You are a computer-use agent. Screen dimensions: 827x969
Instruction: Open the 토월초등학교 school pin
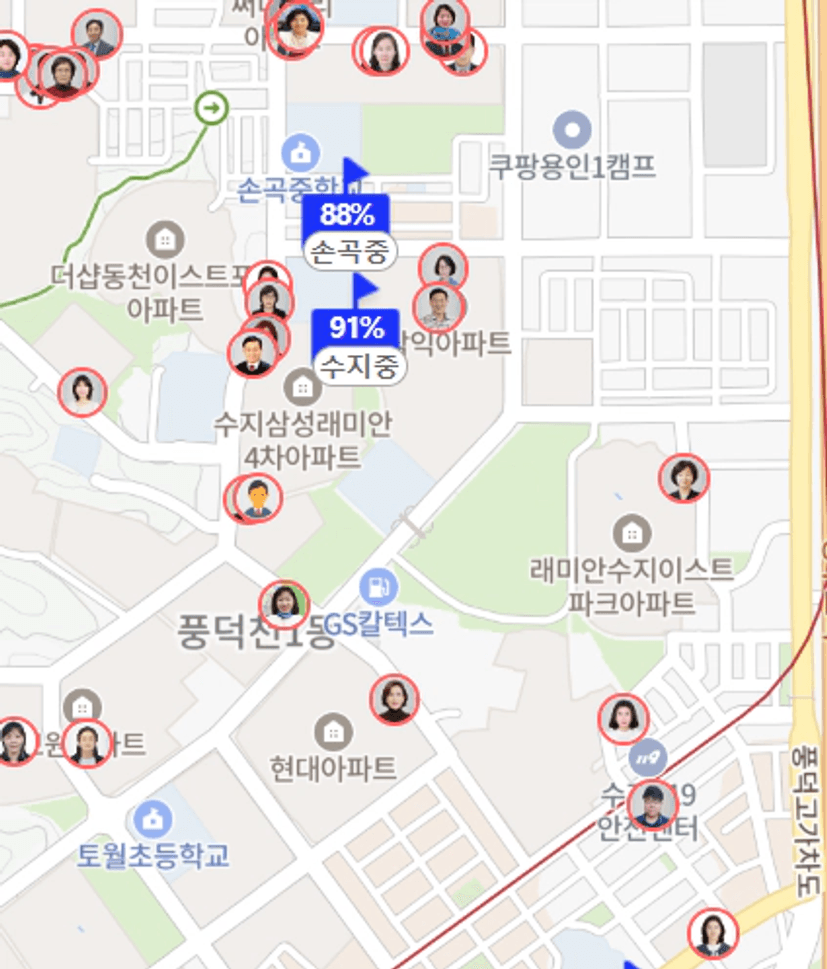tap(153, 818)
